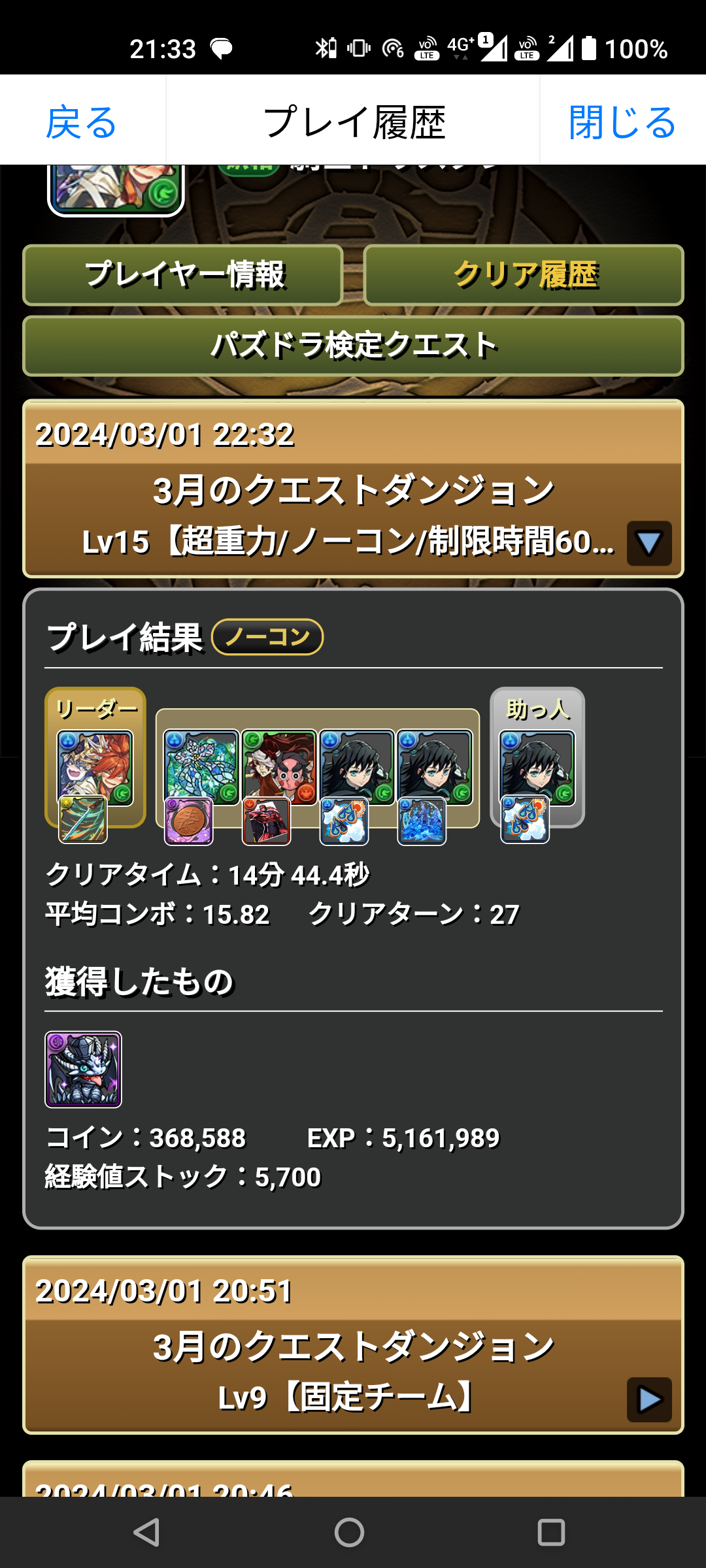Tap 戻る to go back
Screen dimensions: 706x1568
pyautogui.click(x=82, y=122)
